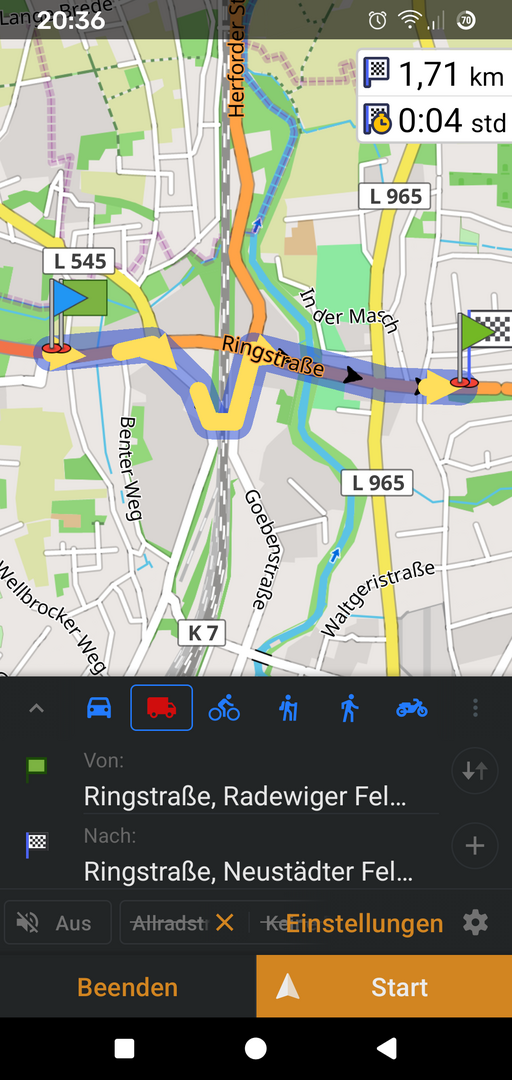Image resolution: width=512 pixels, height=1080 pixels.
Task: Swap start and destination points
Action: click(x=475, y=771)
